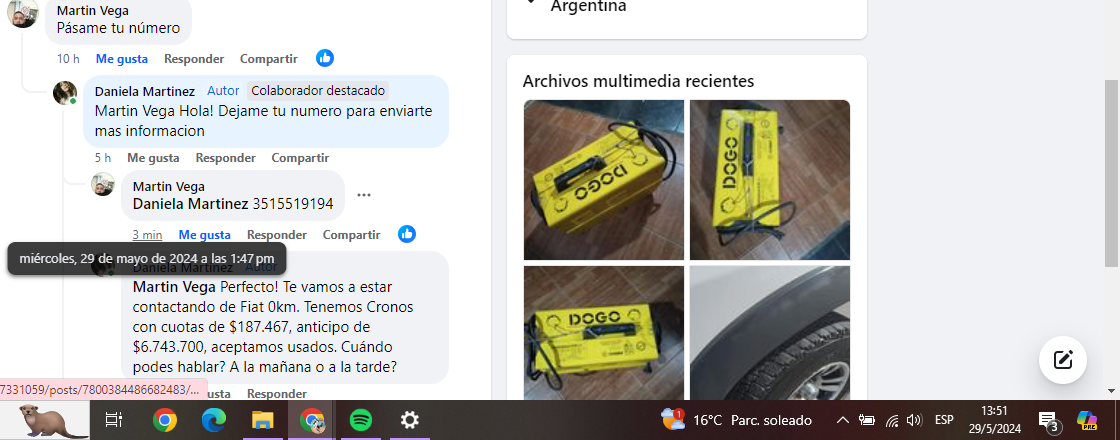Open Daniela Martinez's profile from her comment
1120x440 pixels.
(x=144, y=91)
